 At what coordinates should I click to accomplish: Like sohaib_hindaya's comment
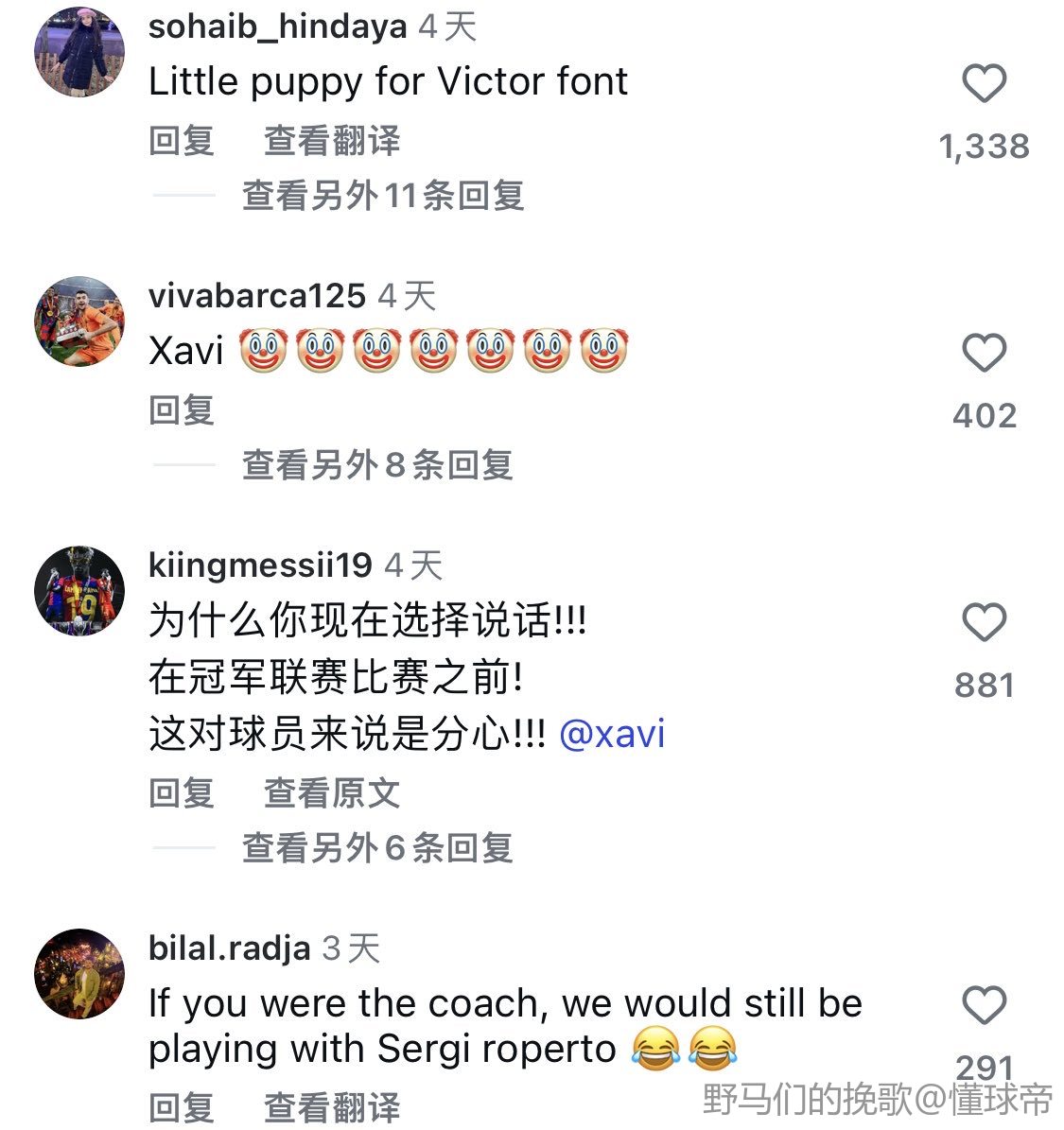(984, 84)
